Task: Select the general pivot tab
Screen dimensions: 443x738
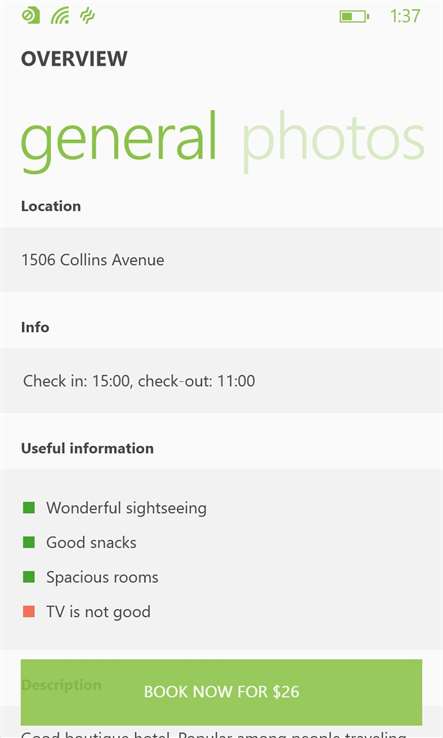Action: [119, 142]
